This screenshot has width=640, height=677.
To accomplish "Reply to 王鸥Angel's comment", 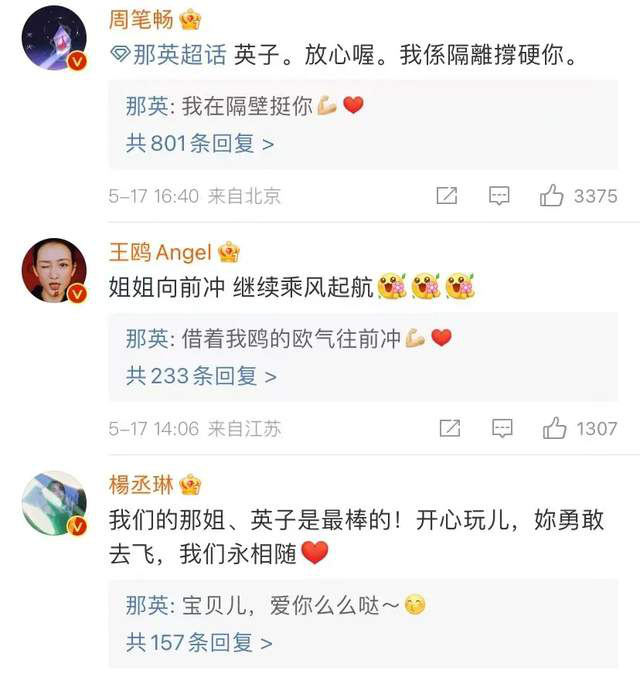I will point(500,428).
